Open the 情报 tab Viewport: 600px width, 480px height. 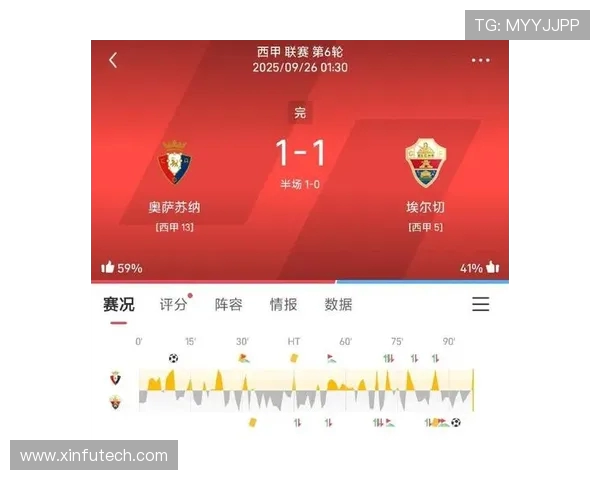click(x=284, y=304)
